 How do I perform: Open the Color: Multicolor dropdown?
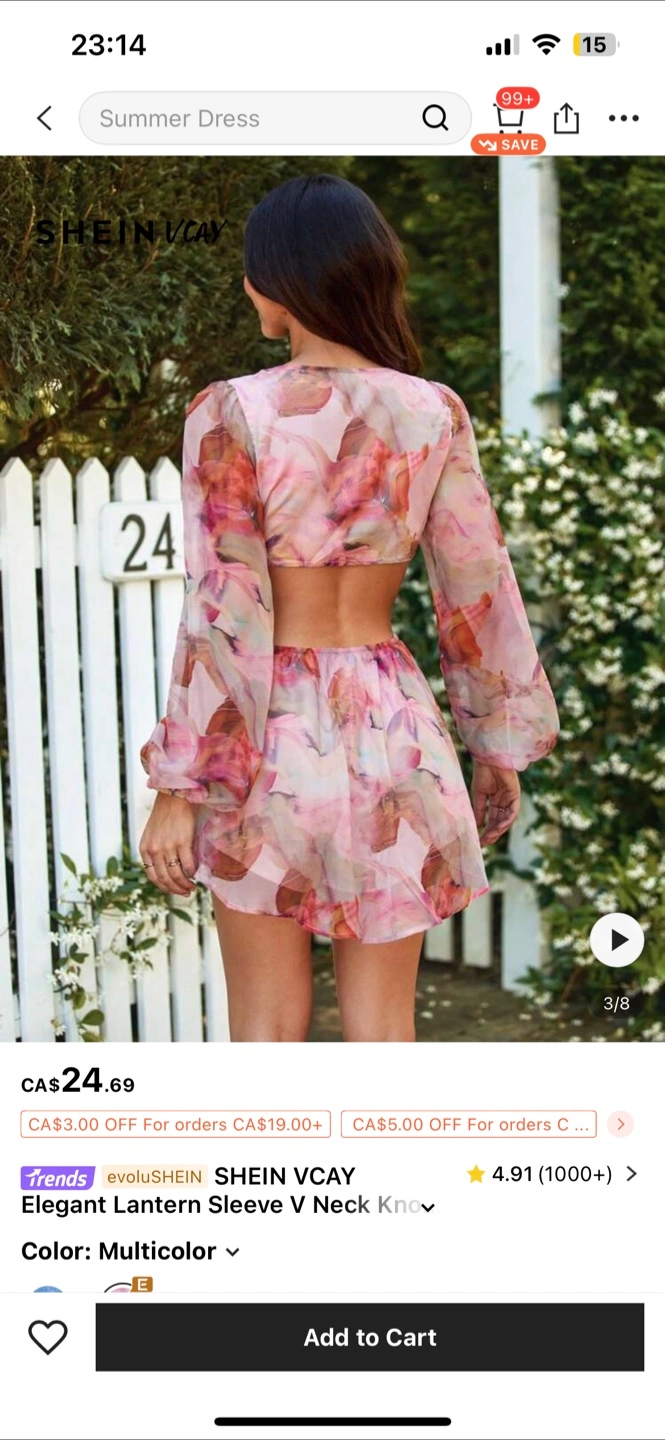point(131,1251)
